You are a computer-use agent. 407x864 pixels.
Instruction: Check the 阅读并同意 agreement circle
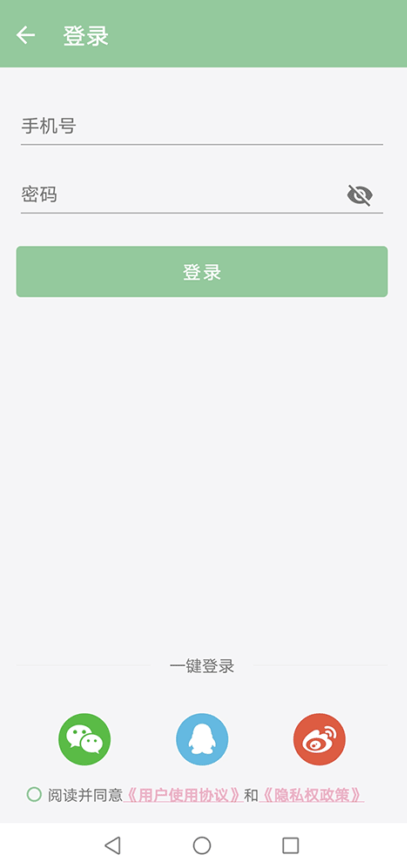pos(34,795)
